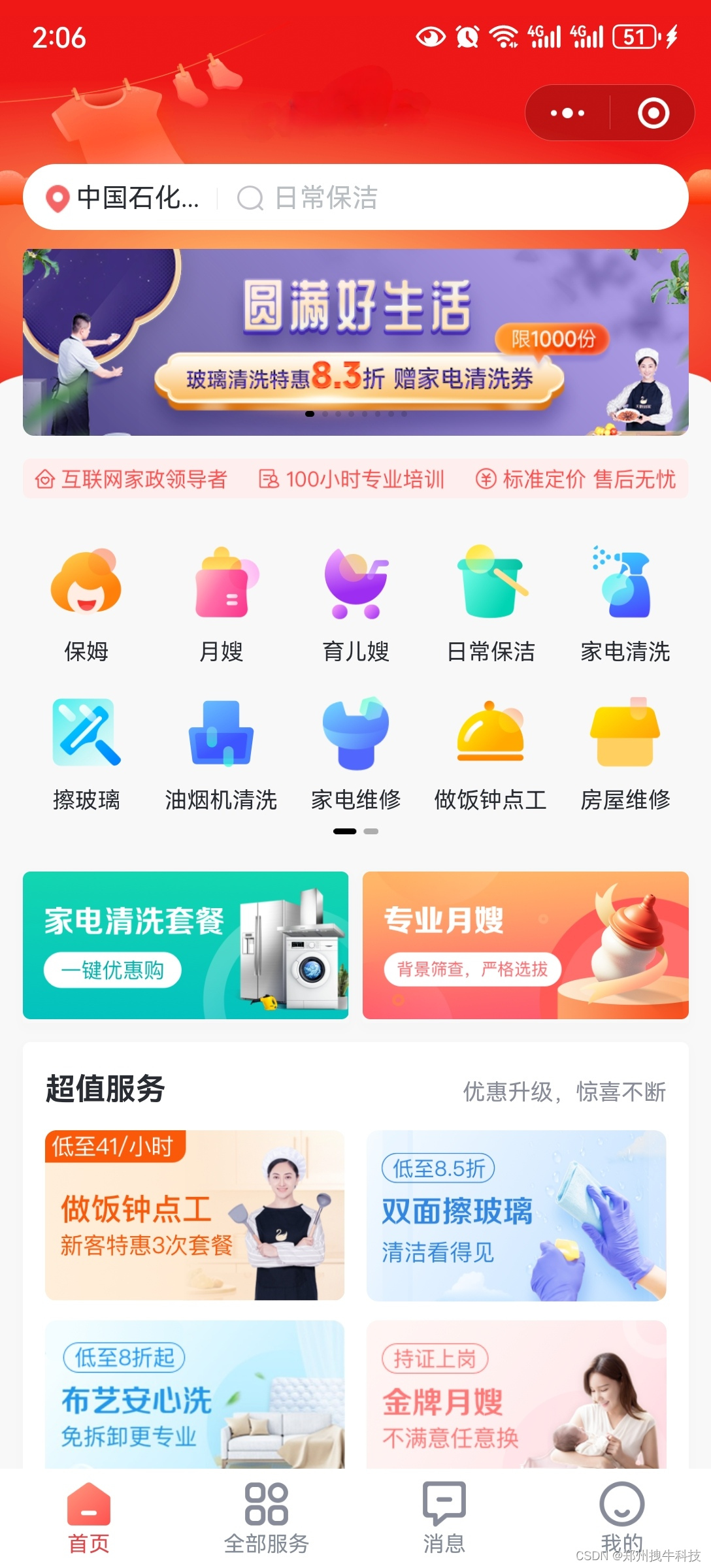The image size is (711, 1568).
Task: Open the 家电清洗 spray icon
Action: 625,585
